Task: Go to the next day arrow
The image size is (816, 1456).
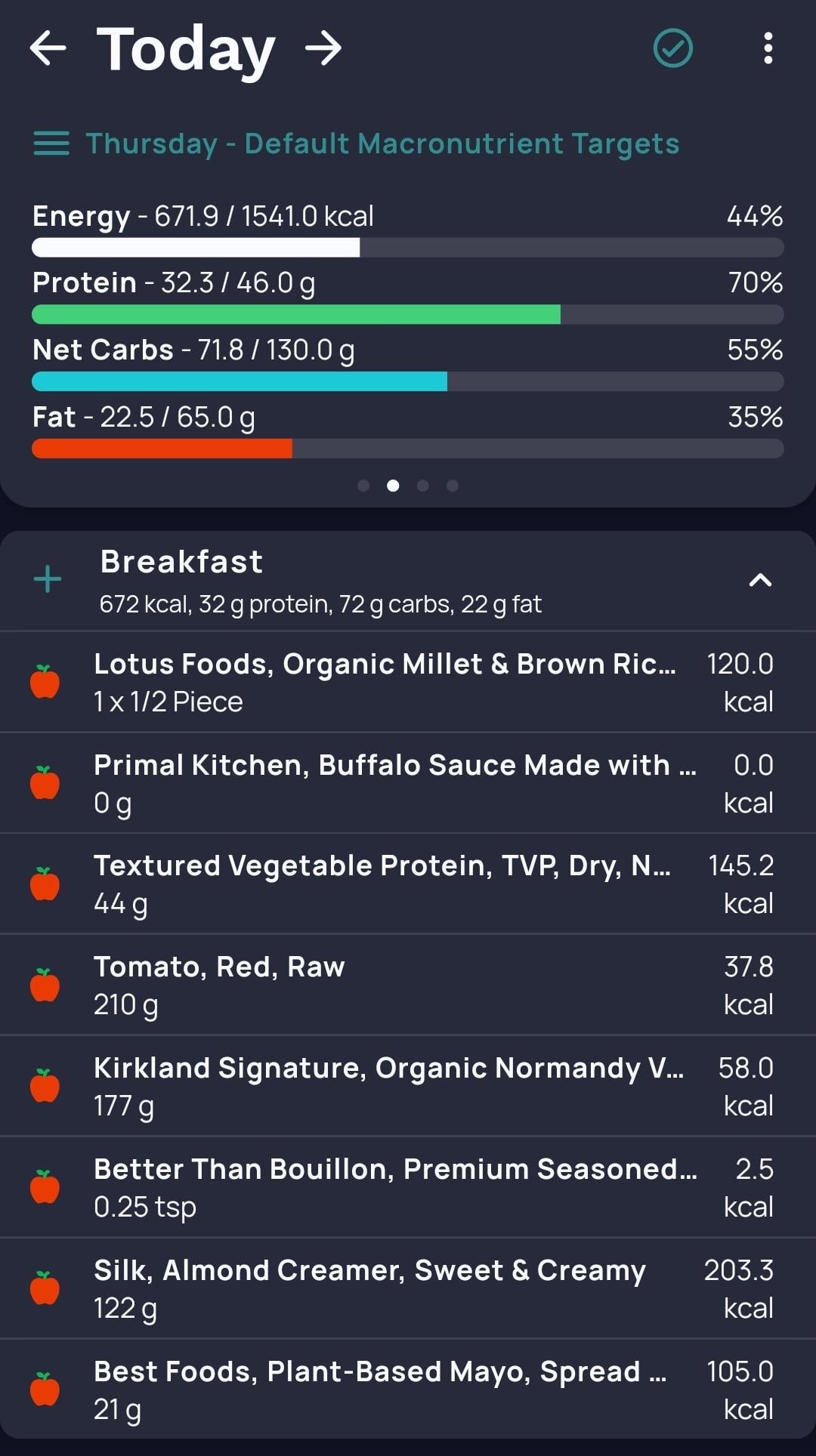Action: tap(323, 48)
